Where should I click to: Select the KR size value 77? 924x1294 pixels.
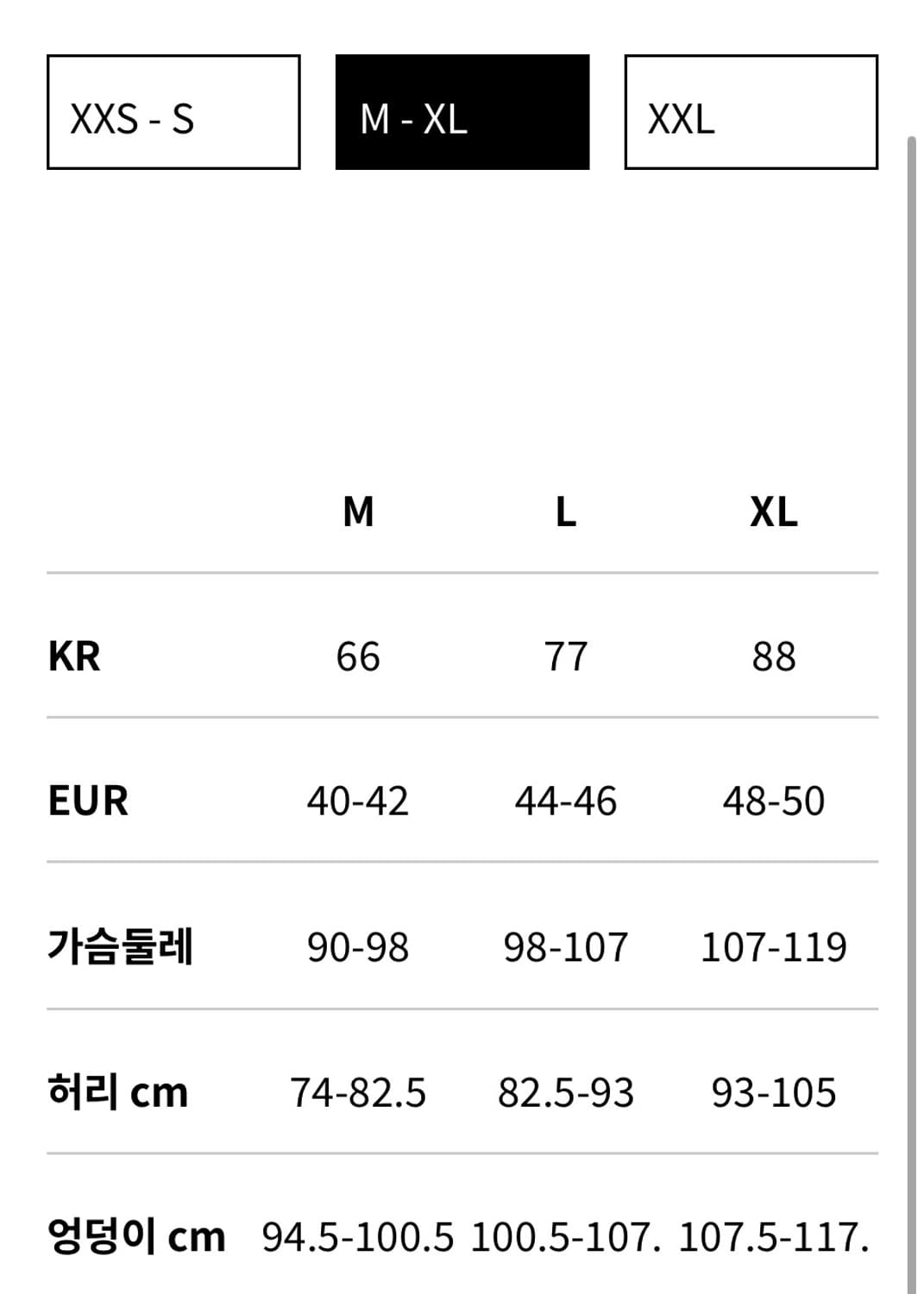[566, 657]
